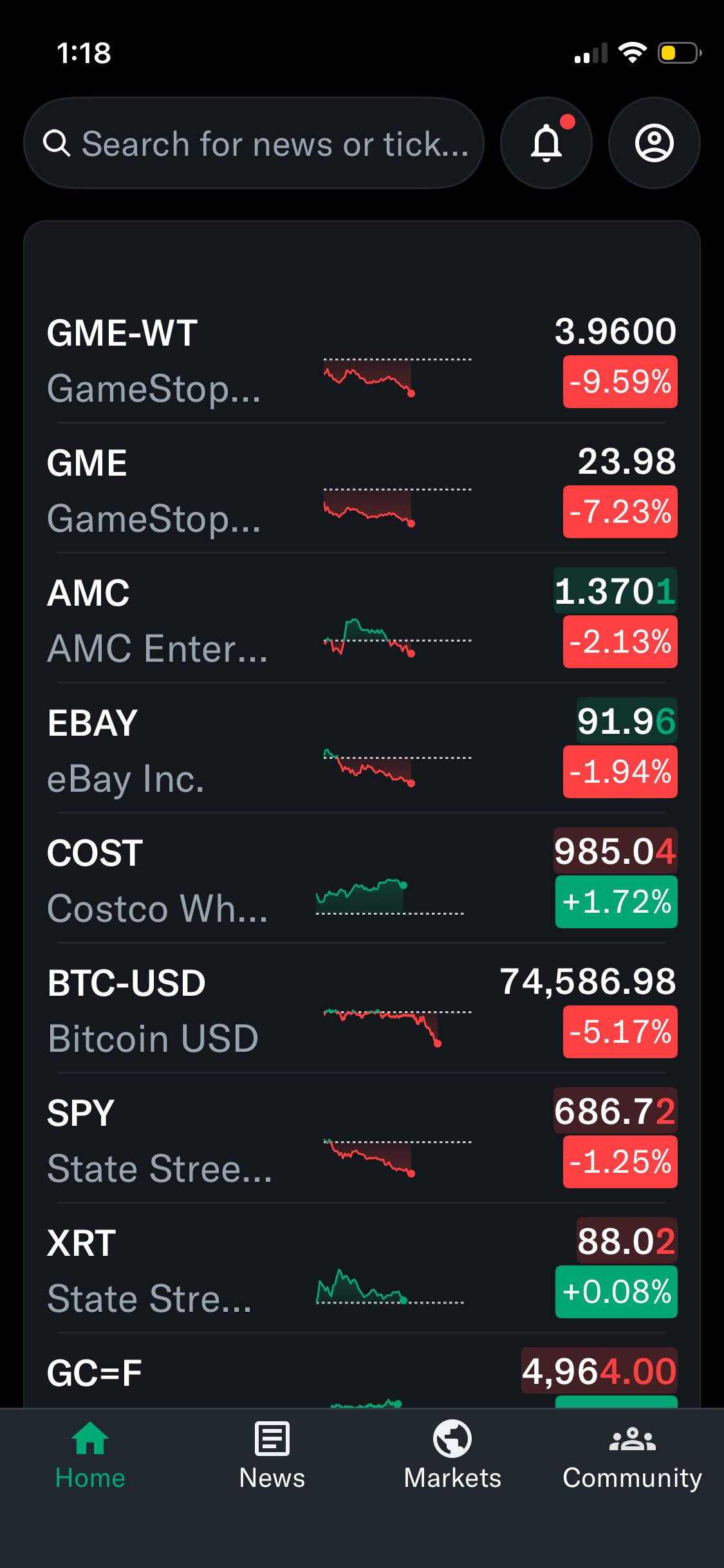Tap the search for news or ticker field
The width and height of the screenshot is (724, 1568).
pos(254,143)
